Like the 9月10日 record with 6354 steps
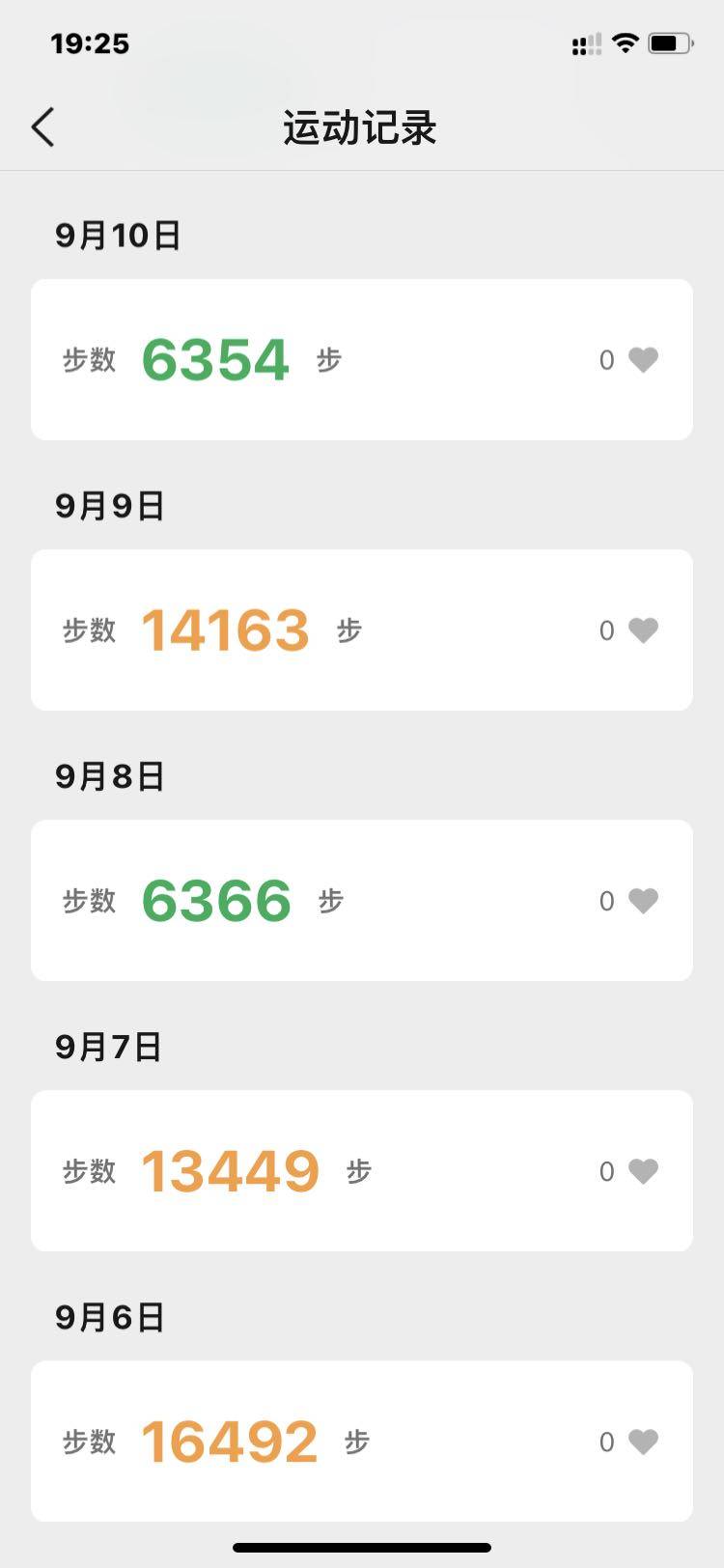This screenshot has height=1568, width=724. pos(643,360)
